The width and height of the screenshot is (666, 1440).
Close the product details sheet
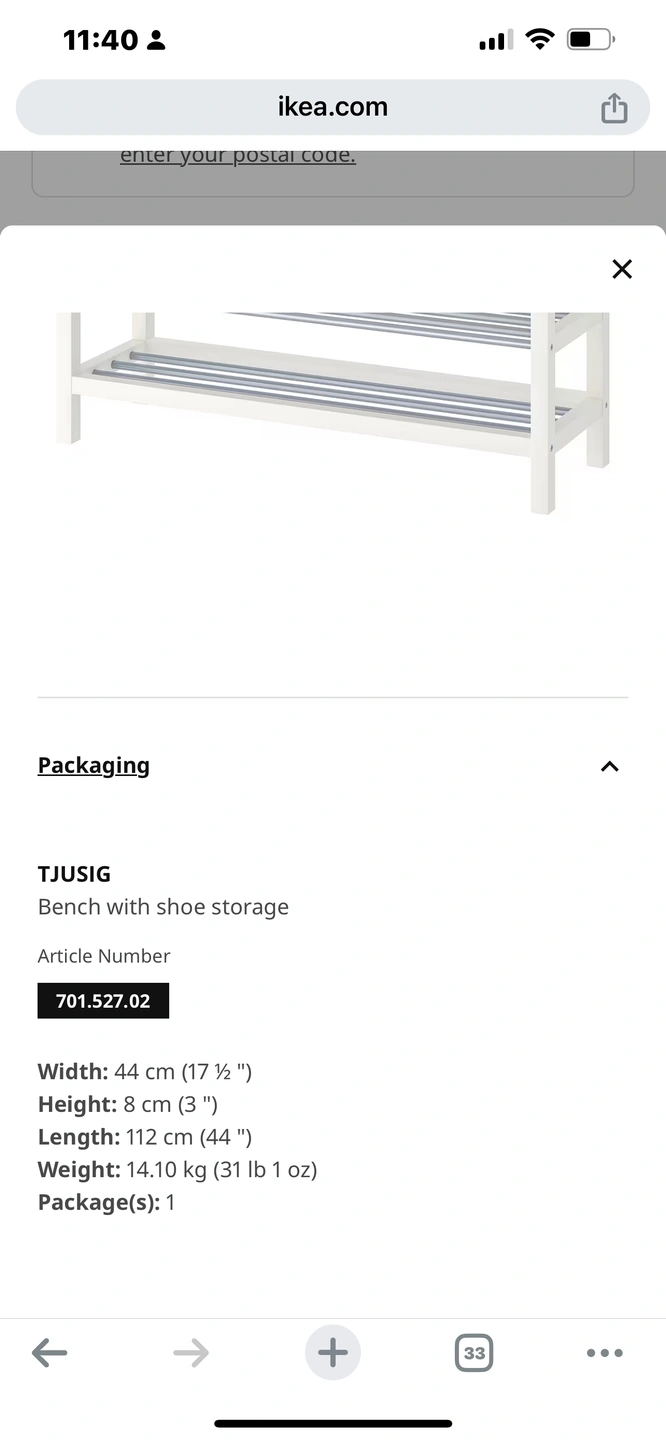click(x=622, y=269)
